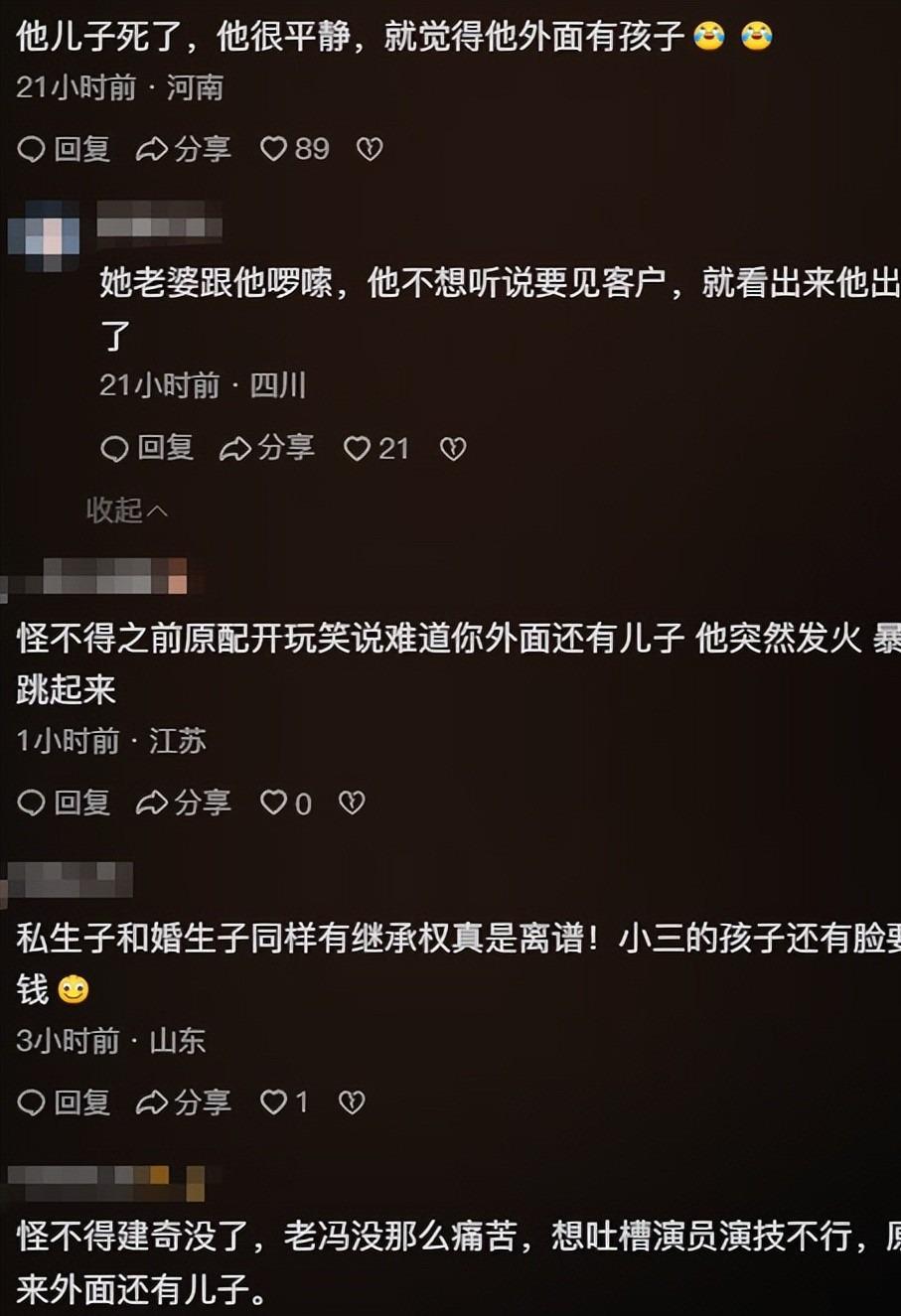Dislike the 山东 comment
The height and width of the screenshot is (1316, 901).
(352, 1102)
